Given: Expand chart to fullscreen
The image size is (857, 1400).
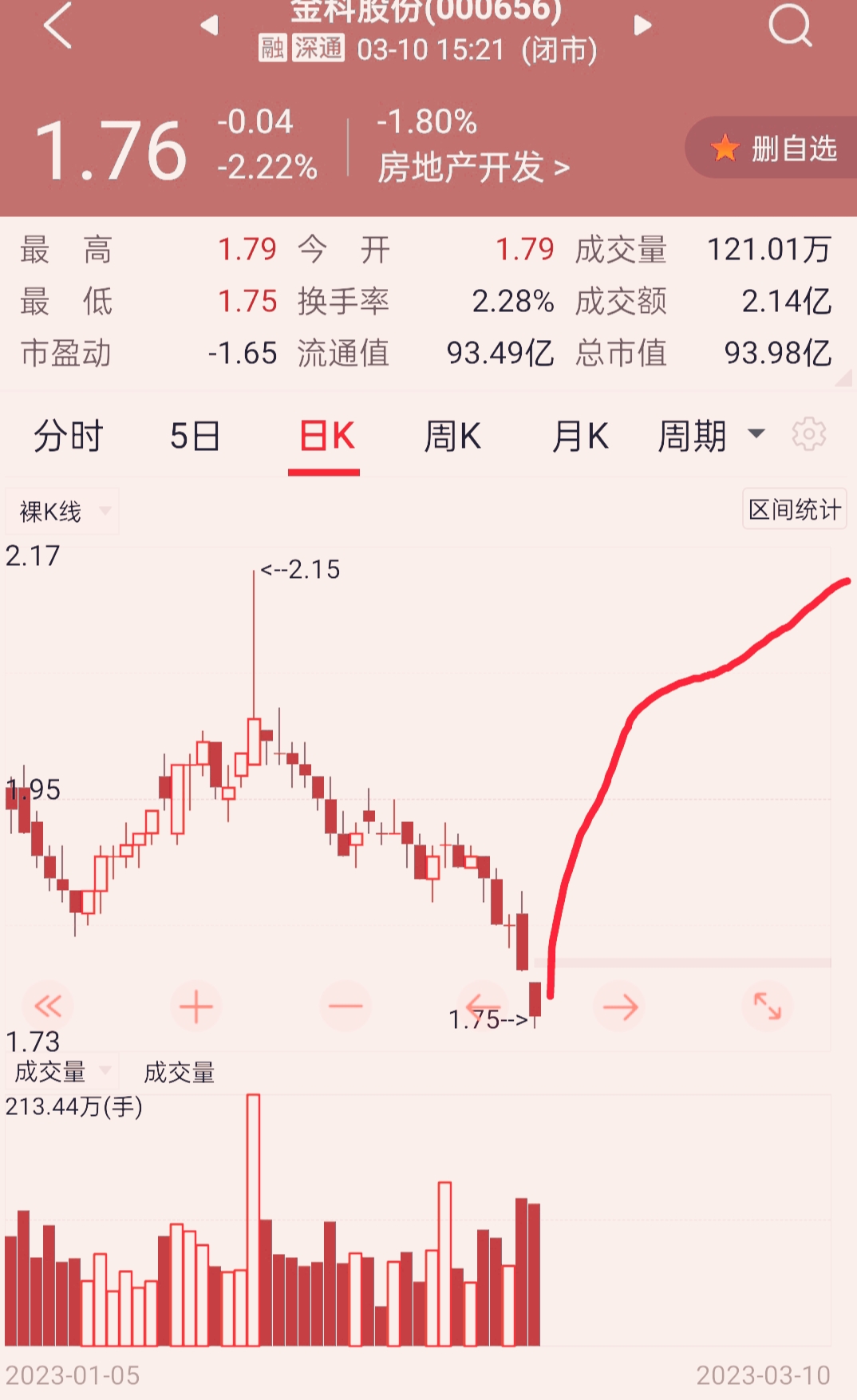Looking at the screenshot, I should click(x=767, y=1006).
